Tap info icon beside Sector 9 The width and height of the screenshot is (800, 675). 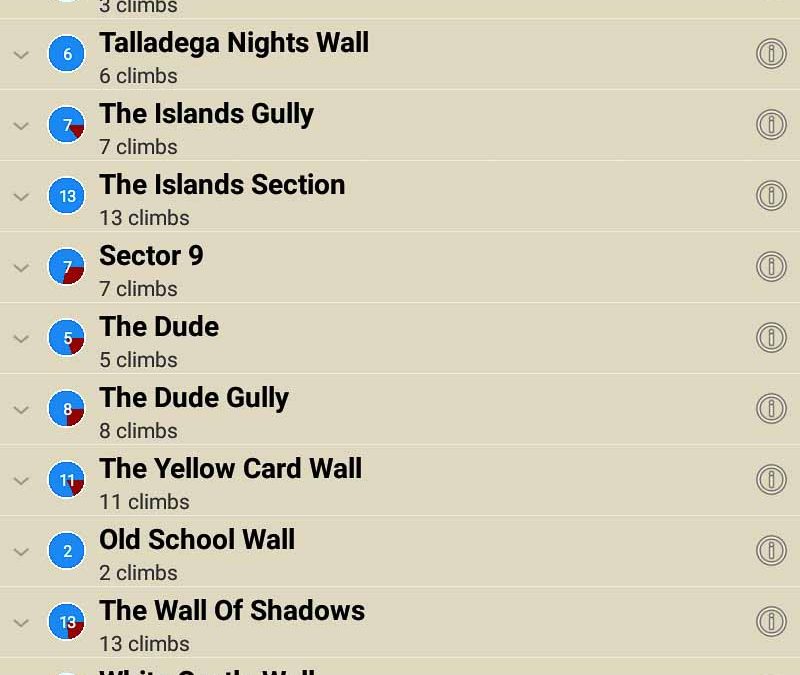coord(771,266)
